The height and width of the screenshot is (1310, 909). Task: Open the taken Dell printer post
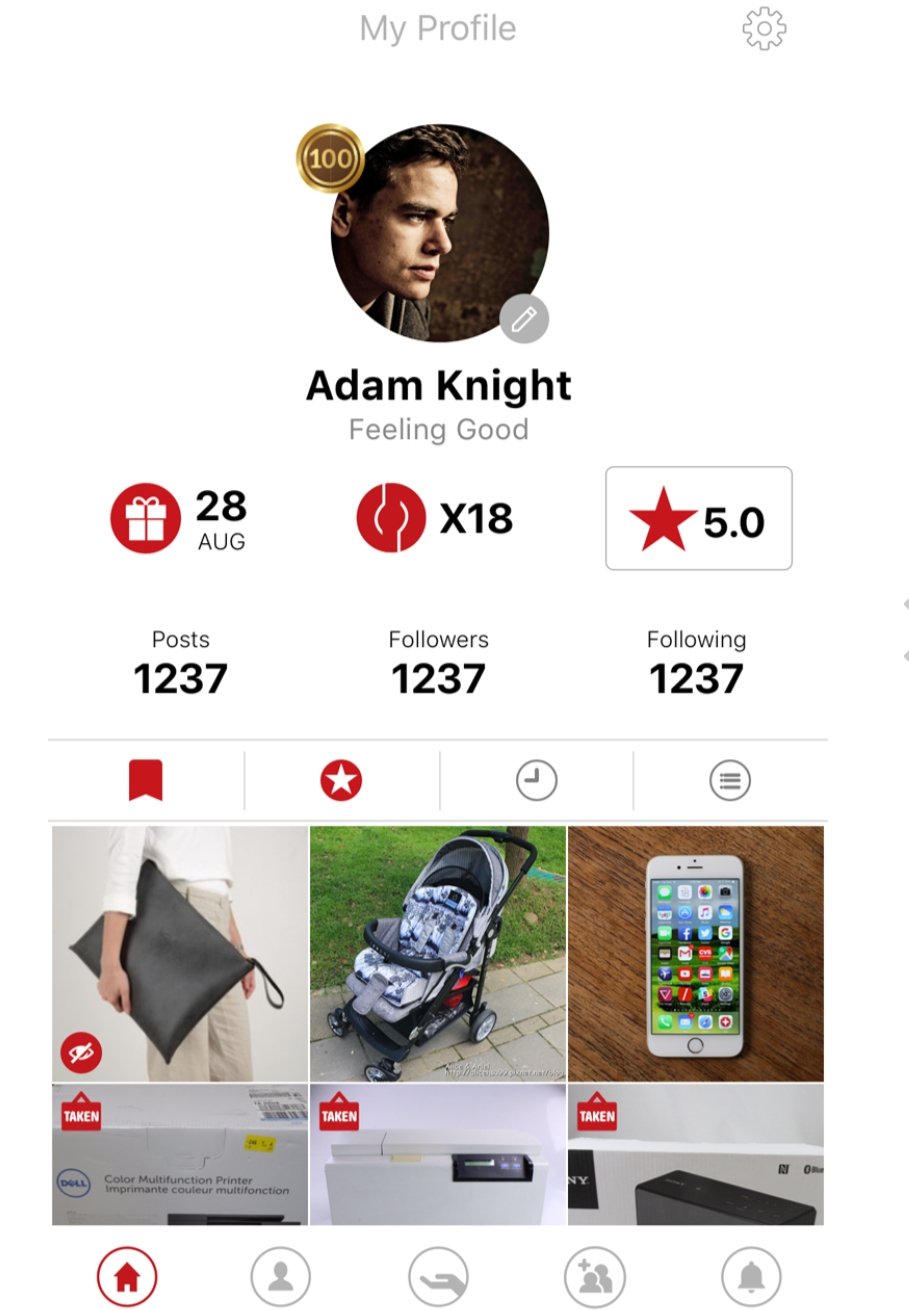(180, 1155)
